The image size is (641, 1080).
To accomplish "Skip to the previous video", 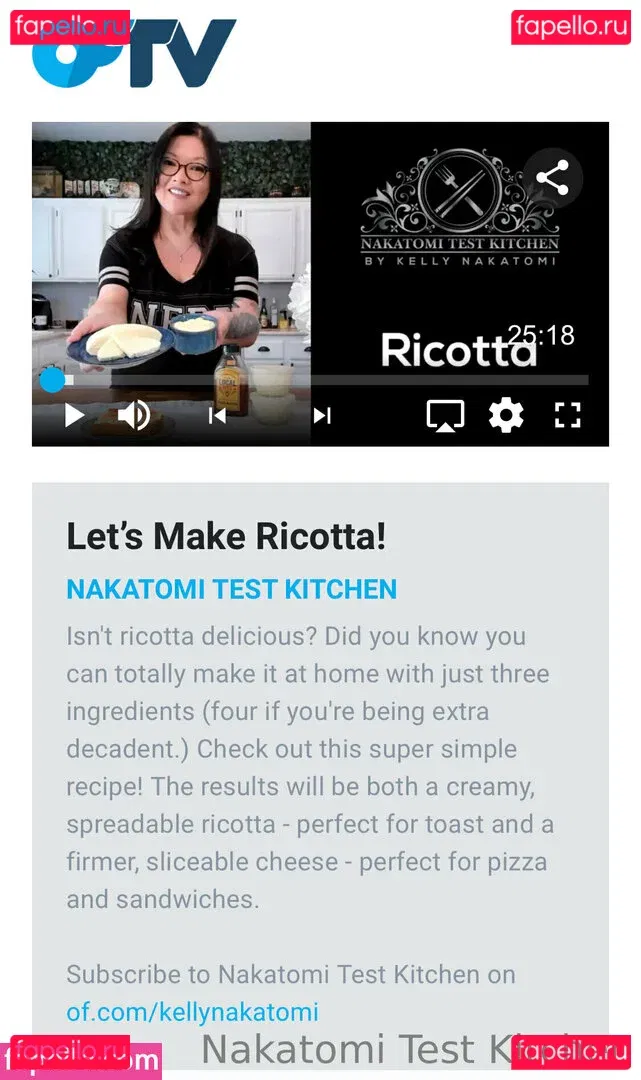I will point(217,415).
